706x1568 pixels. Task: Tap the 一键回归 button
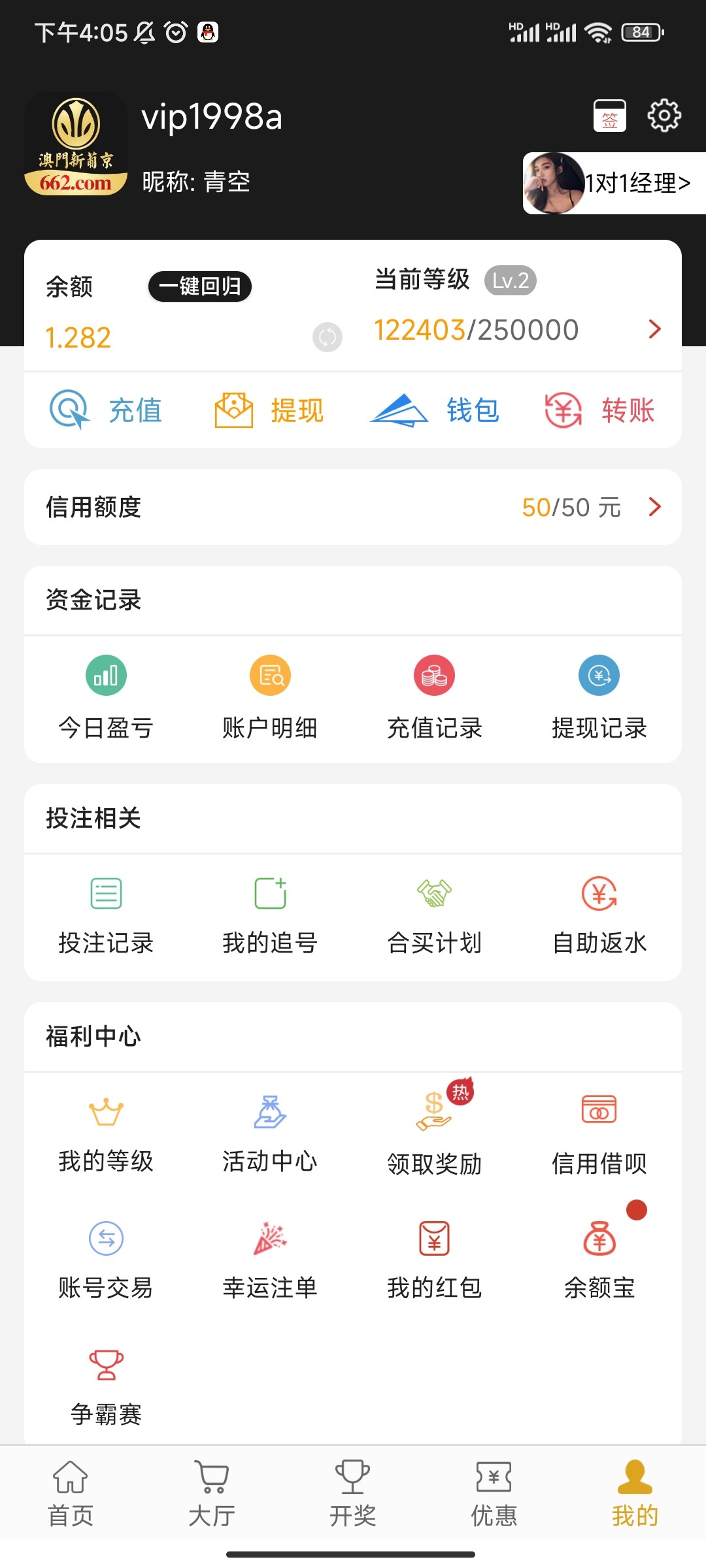(x=200, y=286)
